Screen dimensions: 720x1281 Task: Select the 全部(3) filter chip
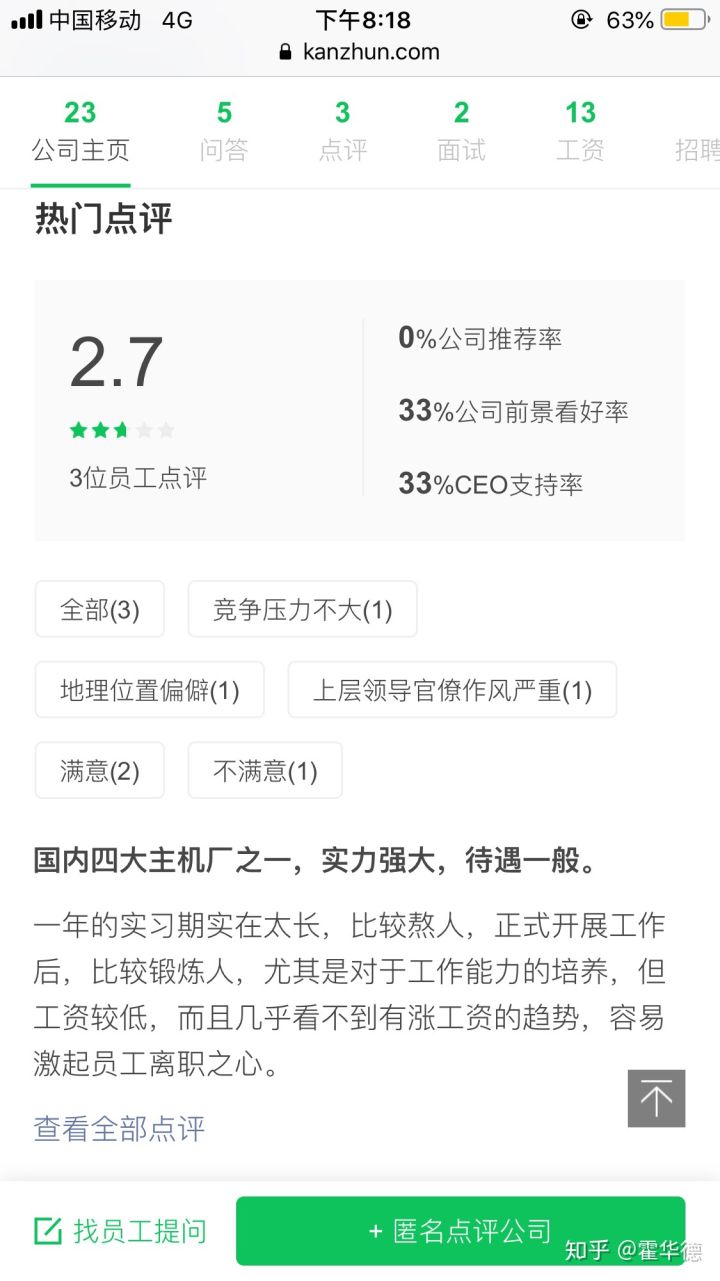click(99, 609)
